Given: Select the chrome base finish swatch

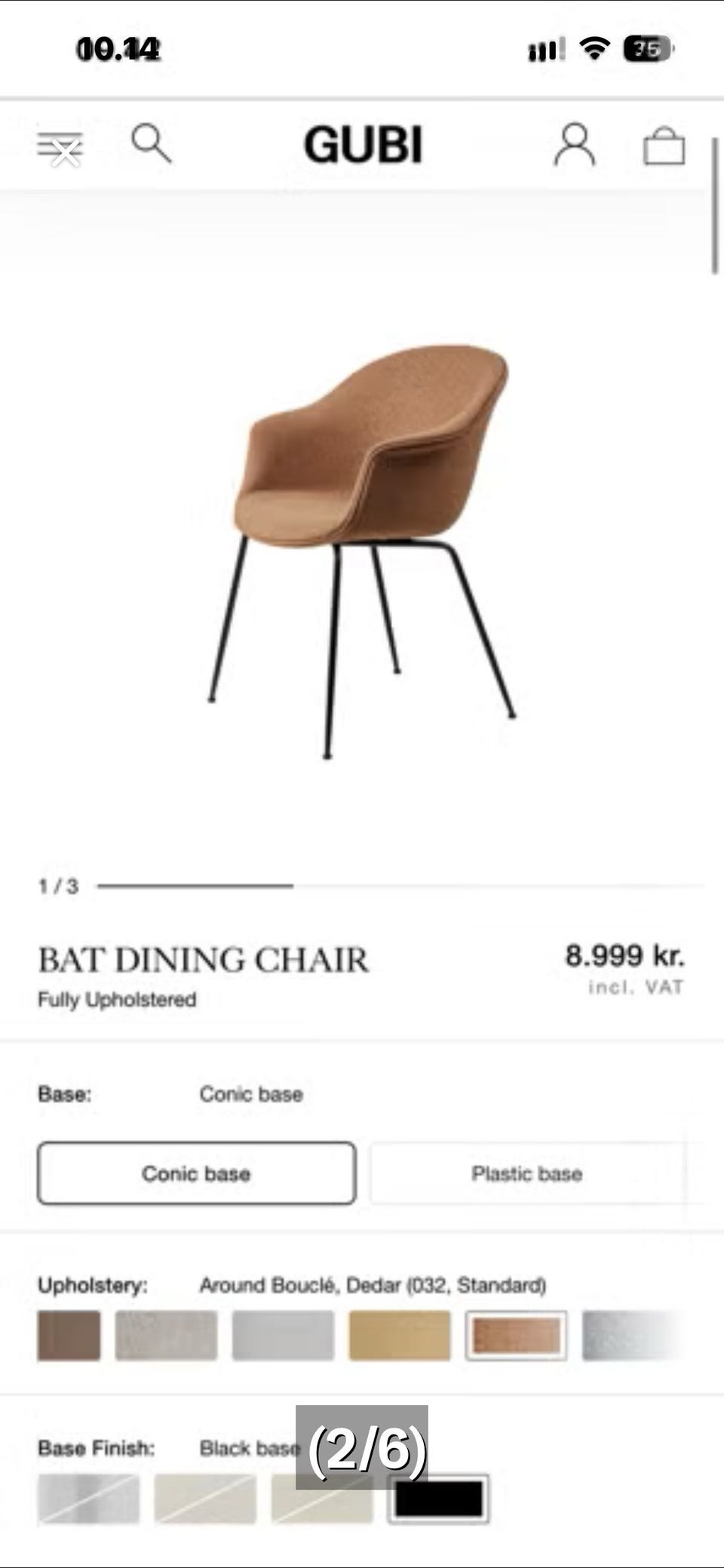Looking at the screenshot, I should click(x=89, y=1499).
